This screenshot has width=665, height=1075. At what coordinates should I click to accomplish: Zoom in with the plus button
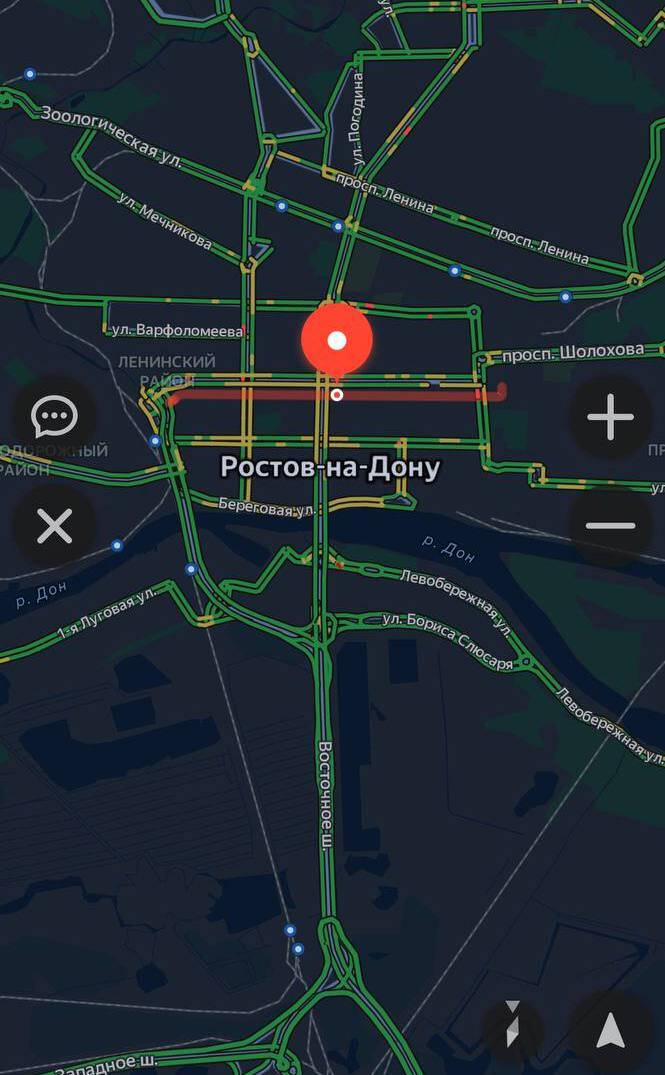point(610,417)
